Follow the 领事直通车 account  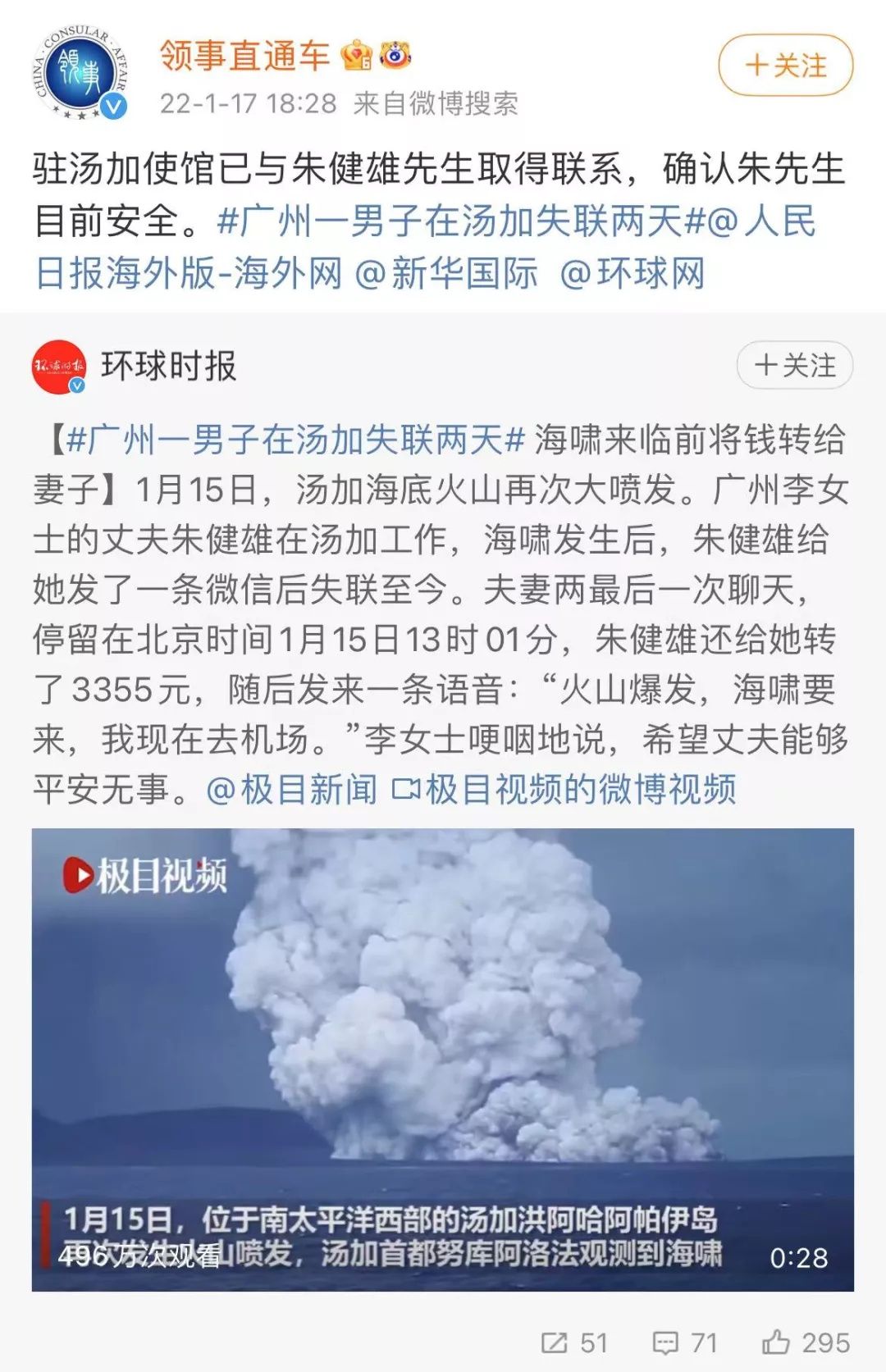click(x=785, y=66)
